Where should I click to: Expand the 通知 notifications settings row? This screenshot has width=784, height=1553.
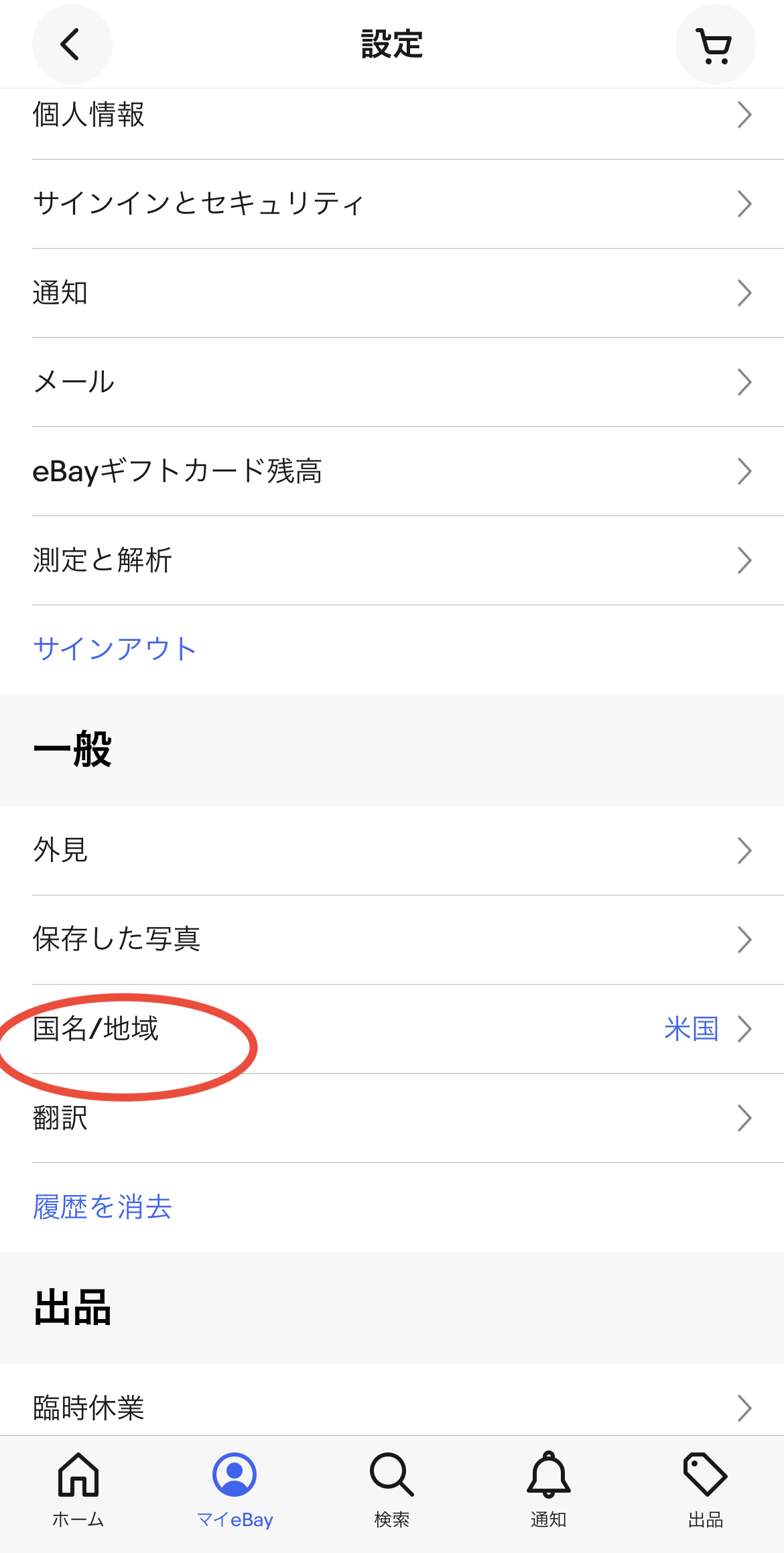tap(392, 292)
